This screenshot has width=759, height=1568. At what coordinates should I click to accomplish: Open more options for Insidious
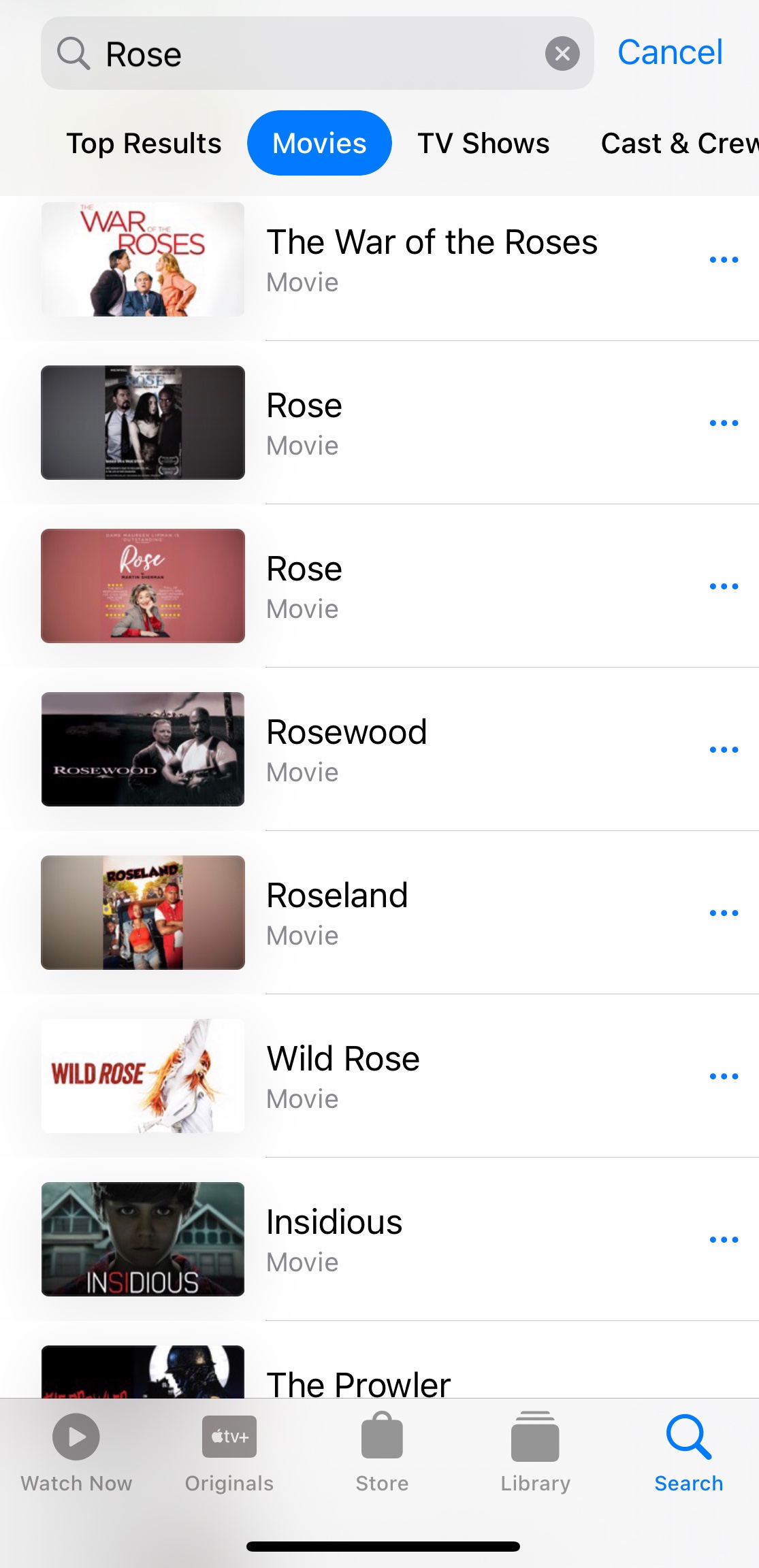click(x=724, y=1239)
